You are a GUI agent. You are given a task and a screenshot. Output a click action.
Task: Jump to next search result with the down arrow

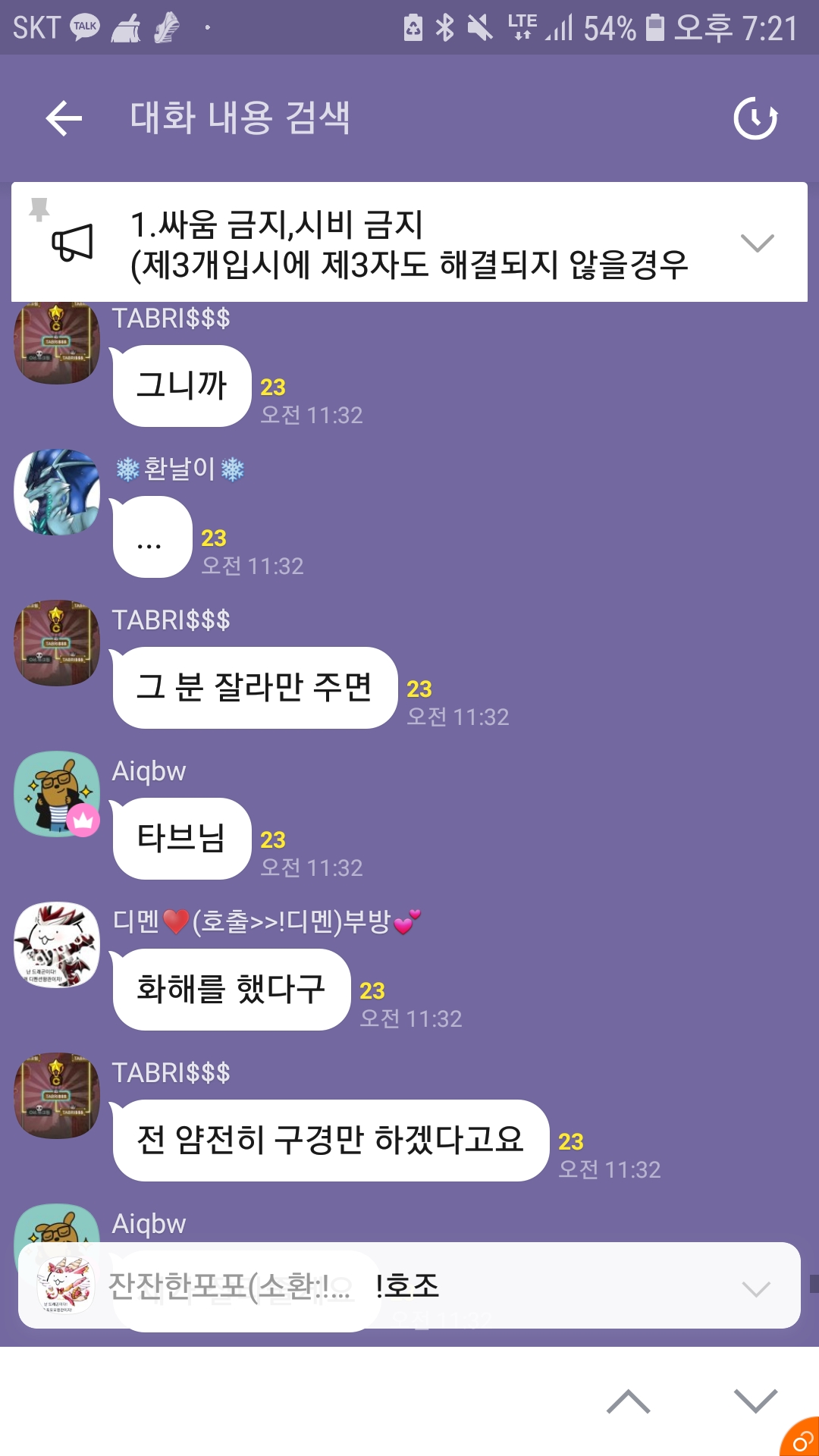click(x=755, y=1401)
